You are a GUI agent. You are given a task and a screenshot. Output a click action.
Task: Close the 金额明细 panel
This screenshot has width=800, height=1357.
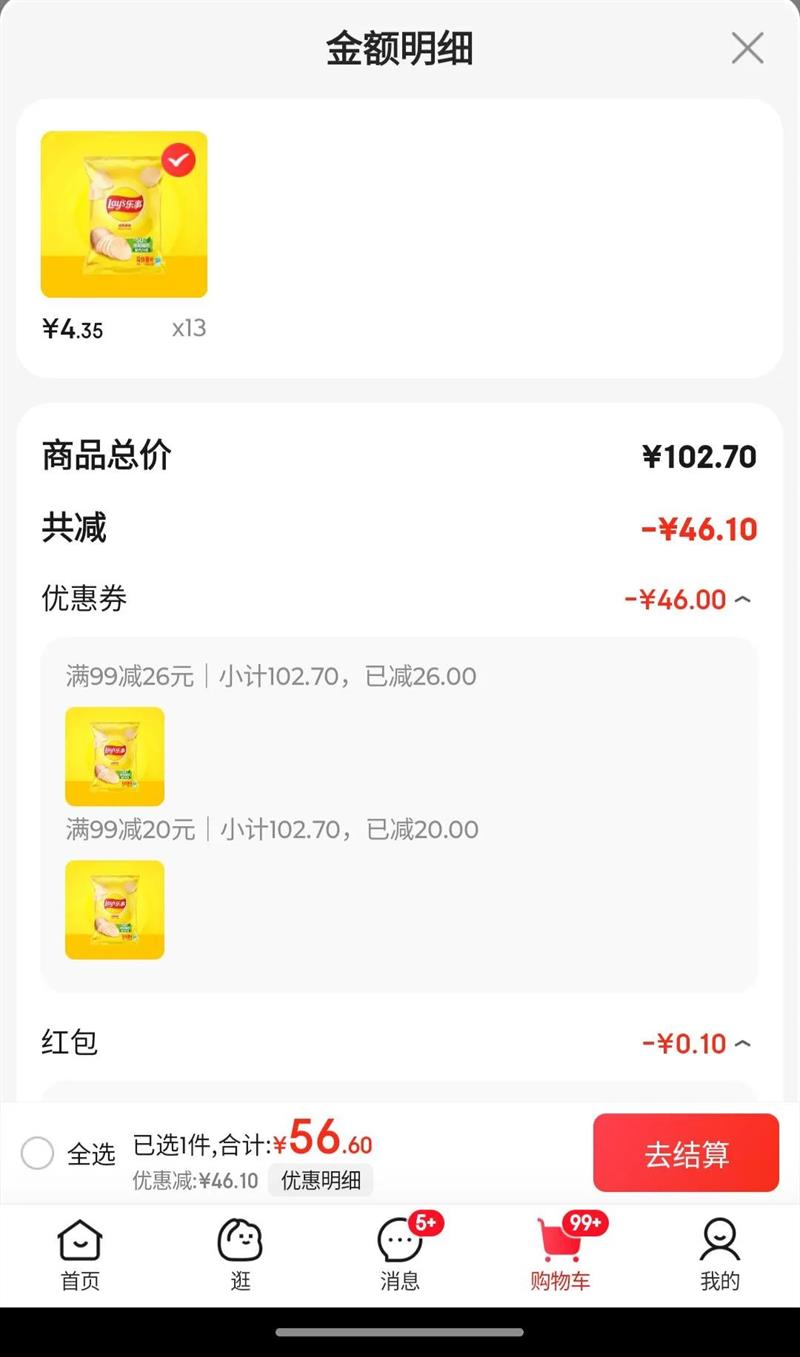(747, 48)
